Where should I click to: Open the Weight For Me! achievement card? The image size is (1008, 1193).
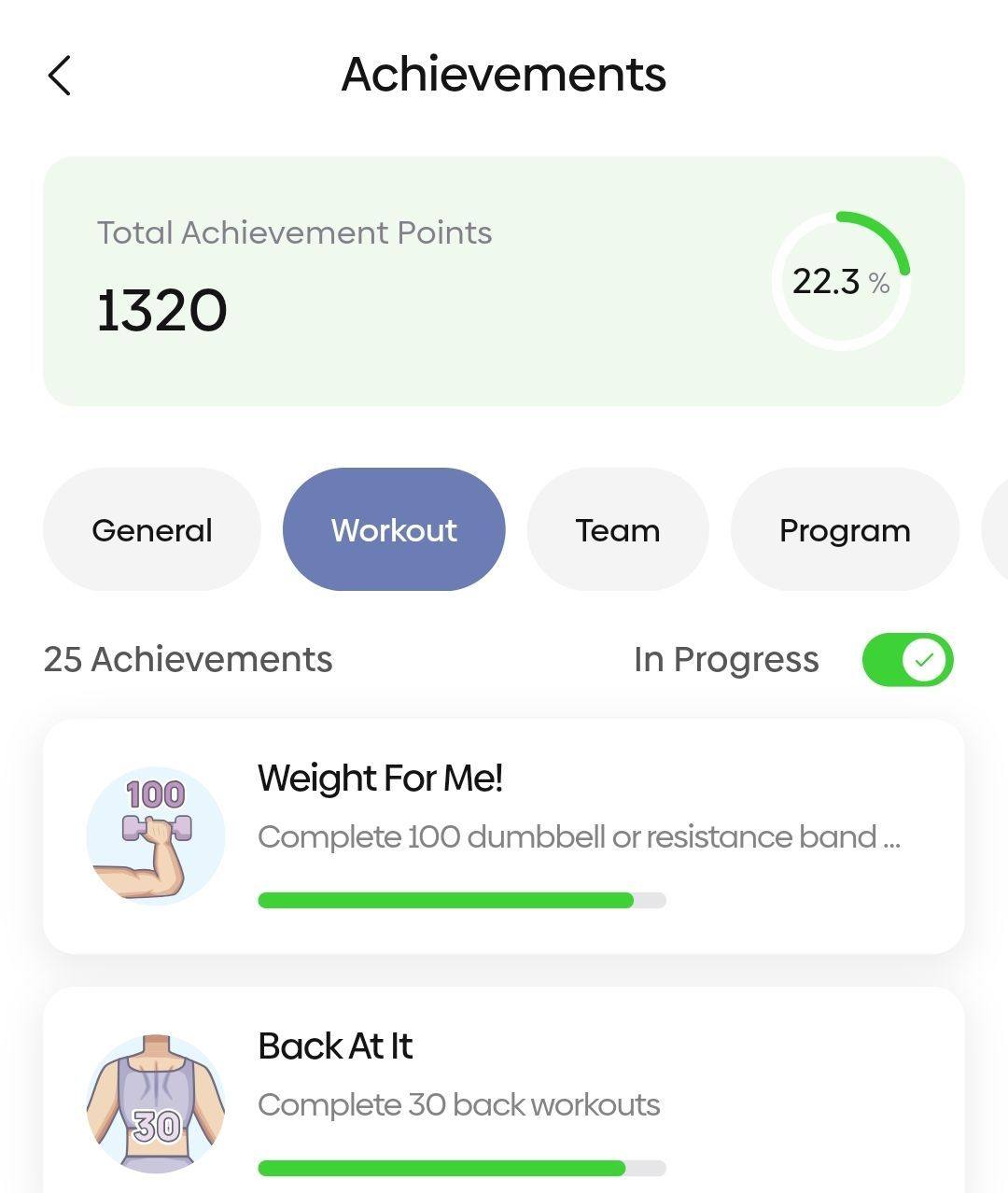[x=504, y=835]
